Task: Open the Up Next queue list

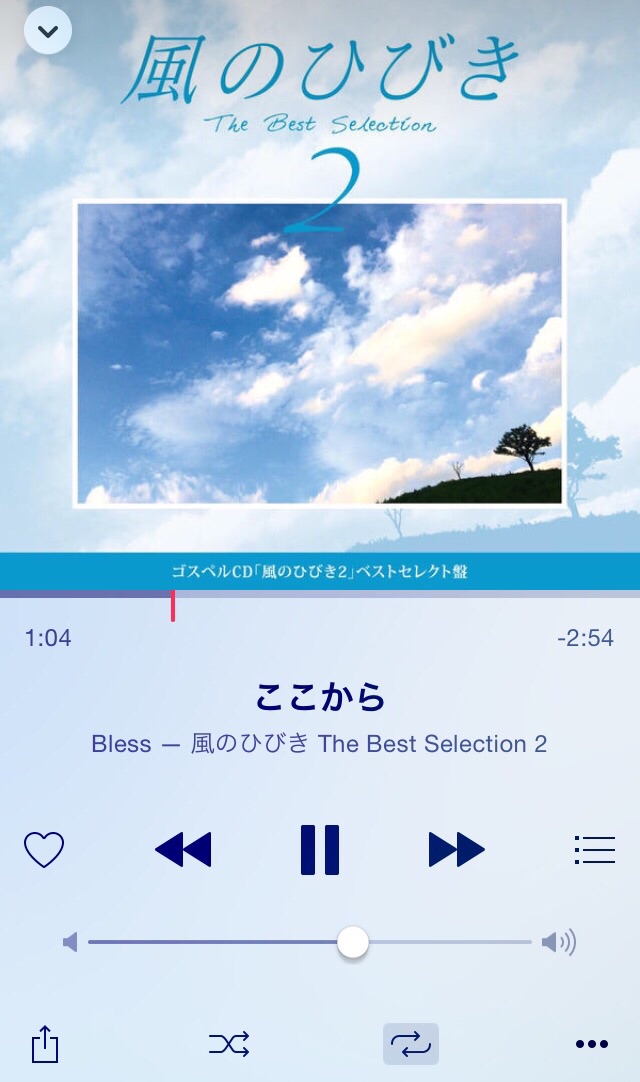Action: coord(594,850)
